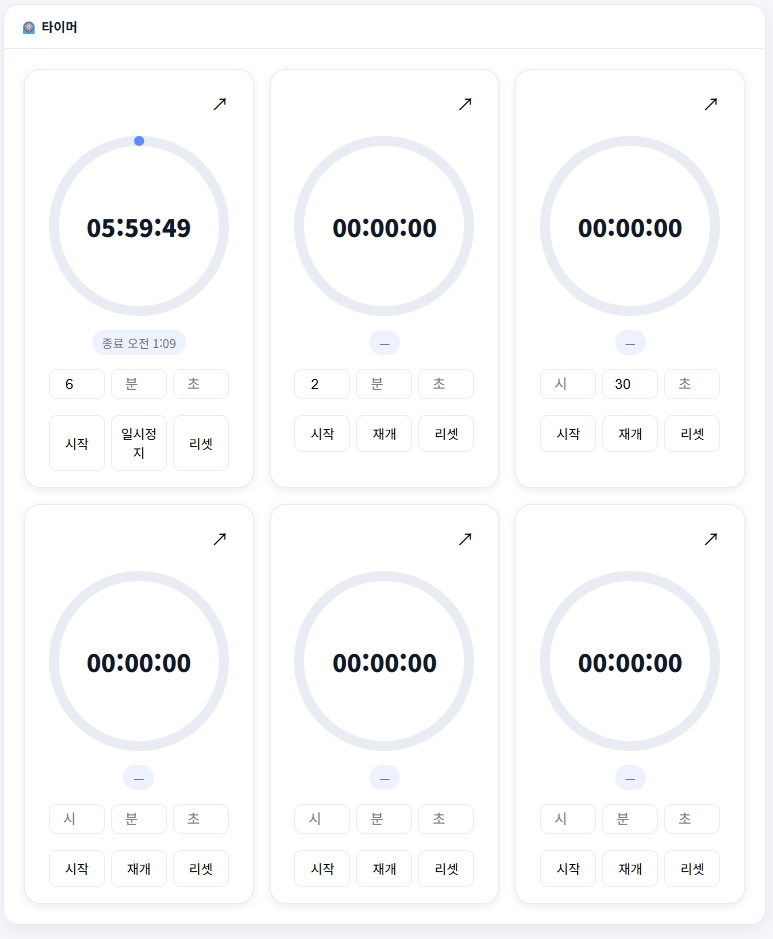773x939 pixels.
Task: Start the 2-minute timer
Action: (322, 433)
